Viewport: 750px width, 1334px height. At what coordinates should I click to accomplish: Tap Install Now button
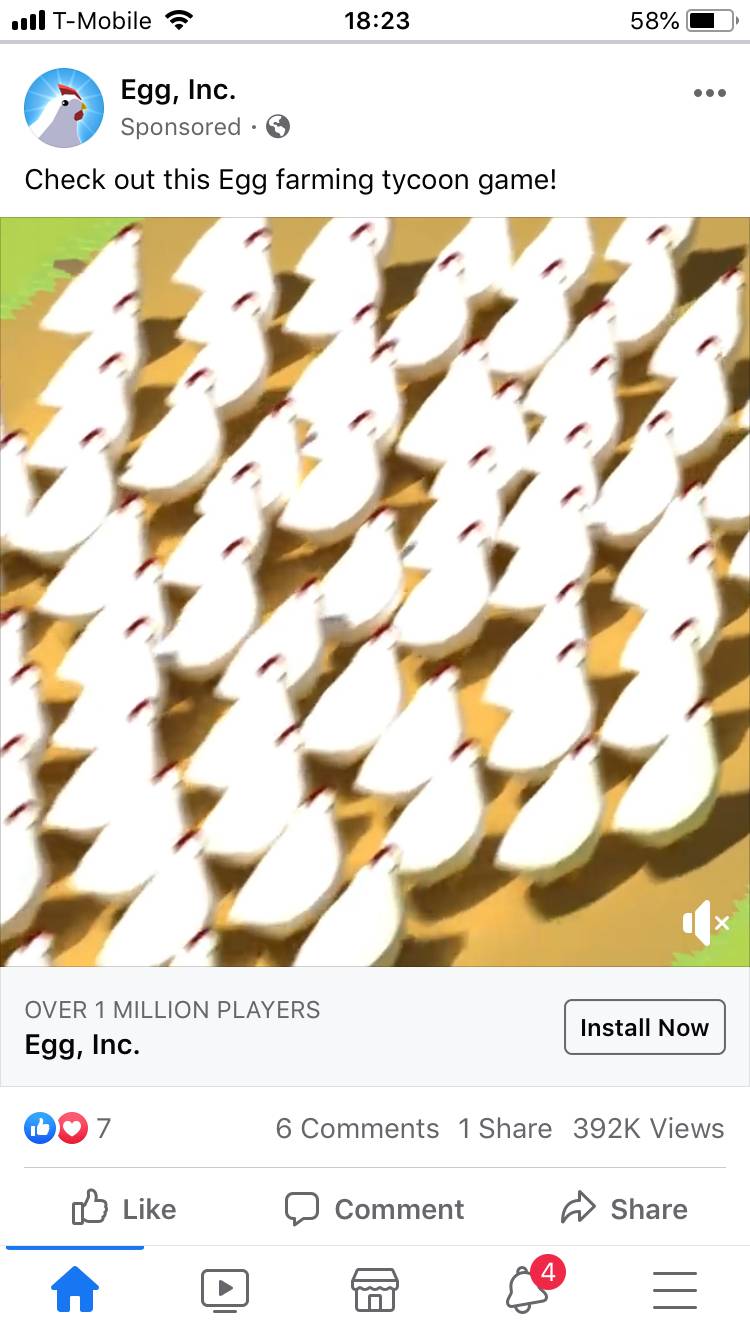(644, 1027)
